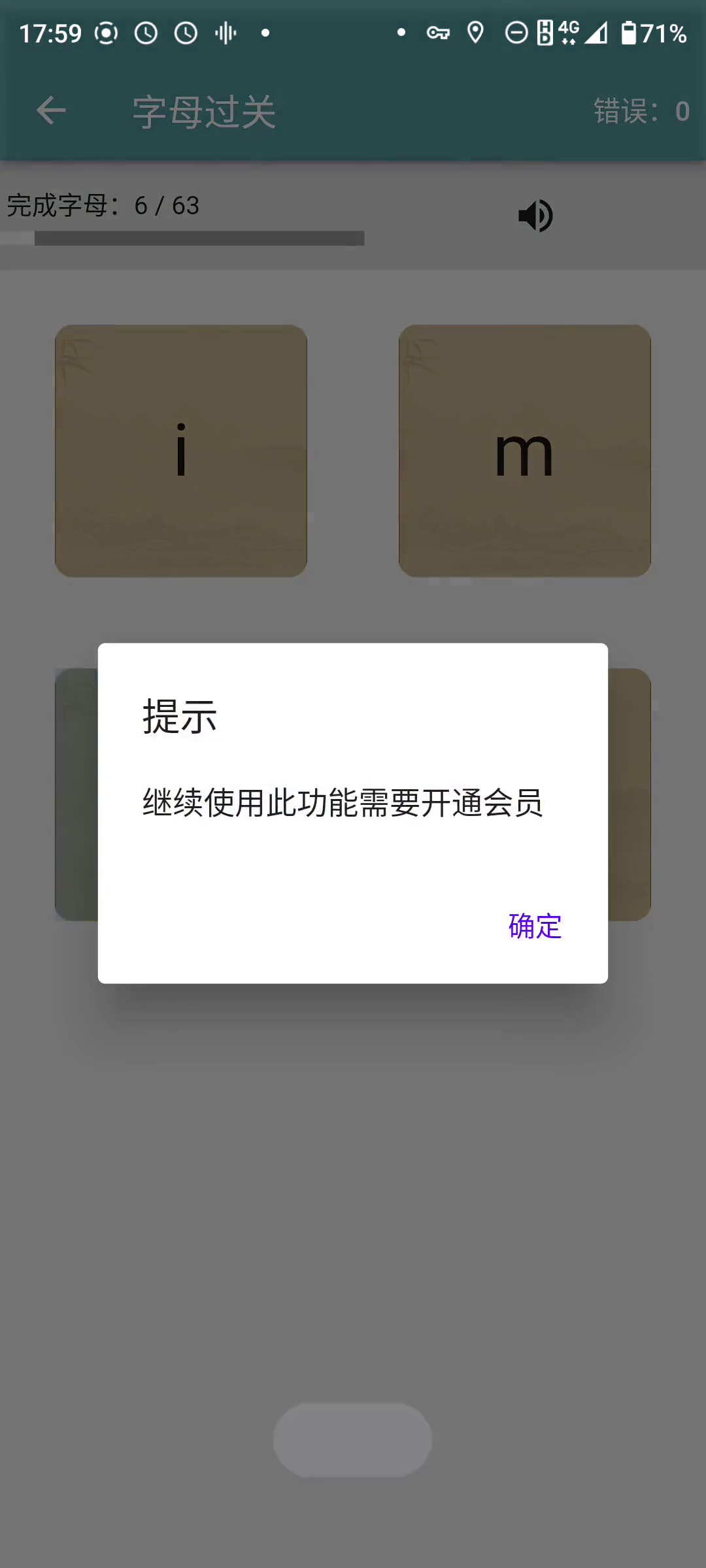
Task: Play the letter sound via speaker icon
Action: tap(535, 216)
